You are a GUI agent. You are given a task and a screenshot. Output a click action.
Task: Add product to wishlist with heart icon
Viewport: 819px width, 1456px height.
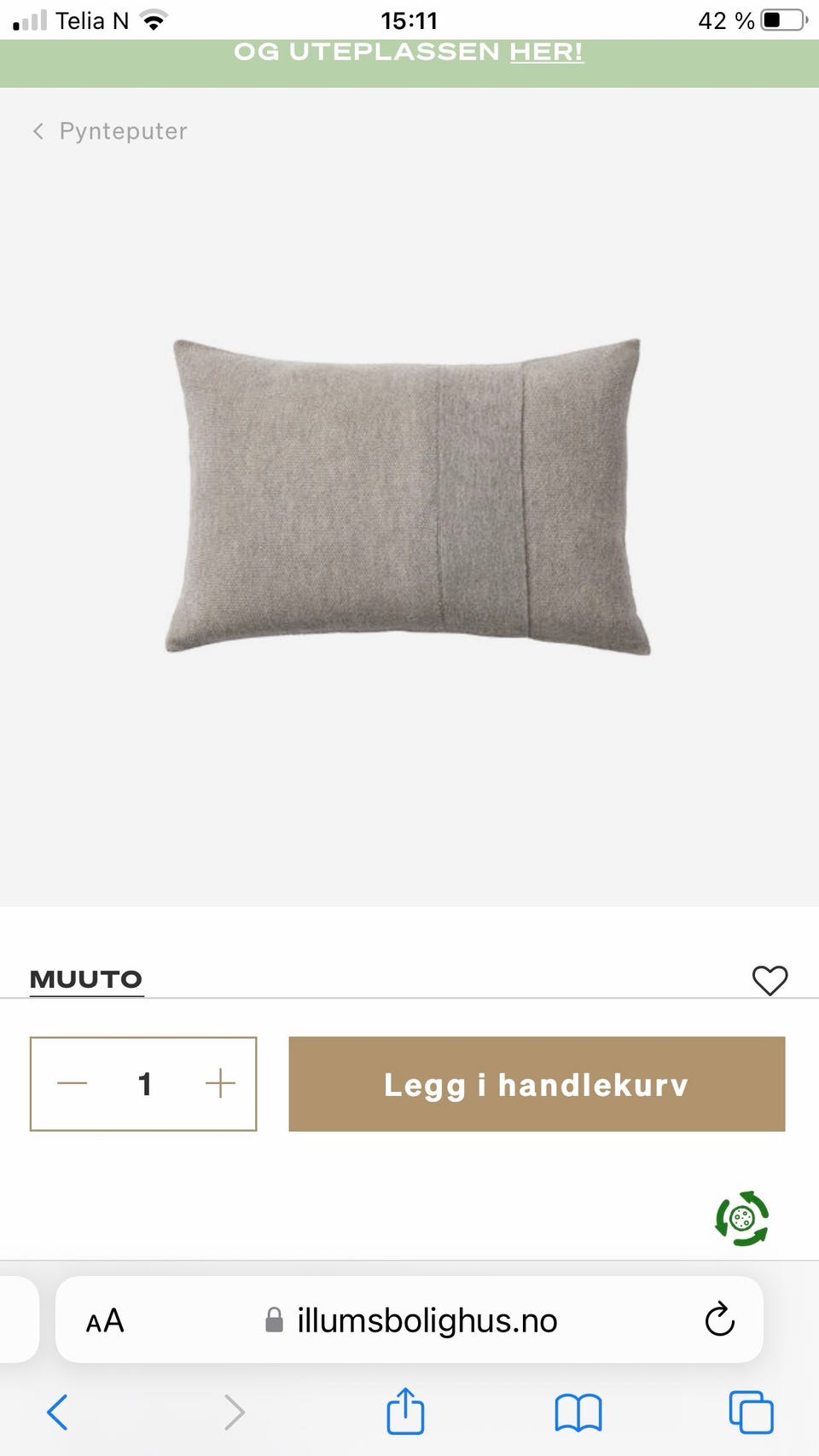770,980
